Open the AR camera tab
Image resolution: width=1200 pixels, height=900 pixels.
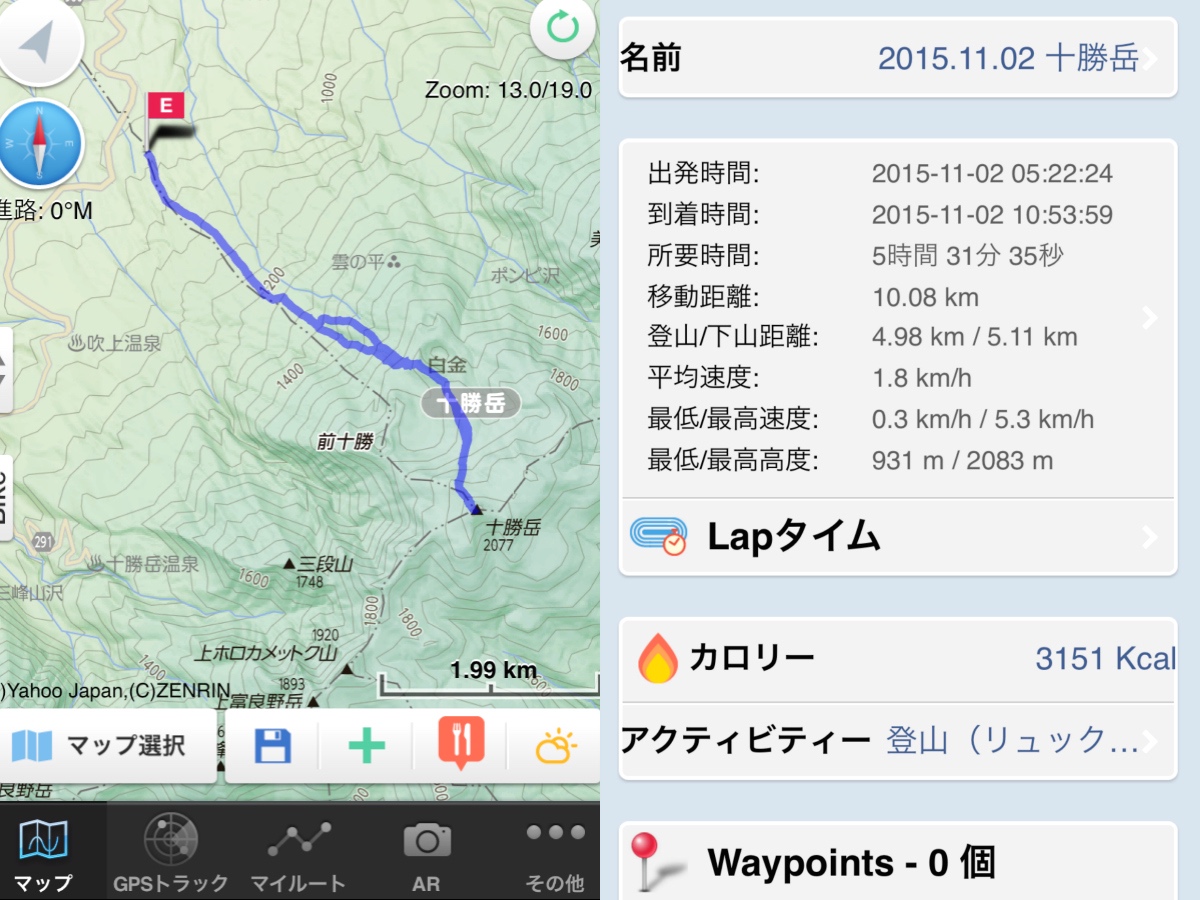point(427,852)
